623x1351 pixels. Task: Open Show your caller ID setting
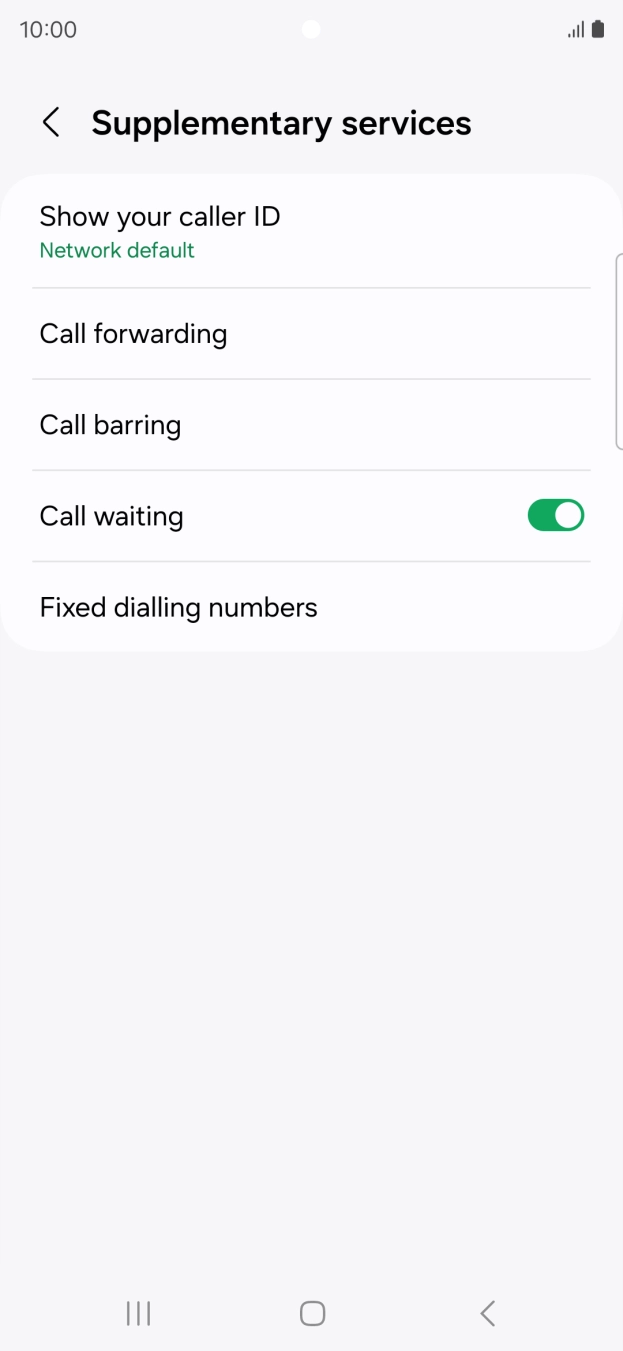311,232
